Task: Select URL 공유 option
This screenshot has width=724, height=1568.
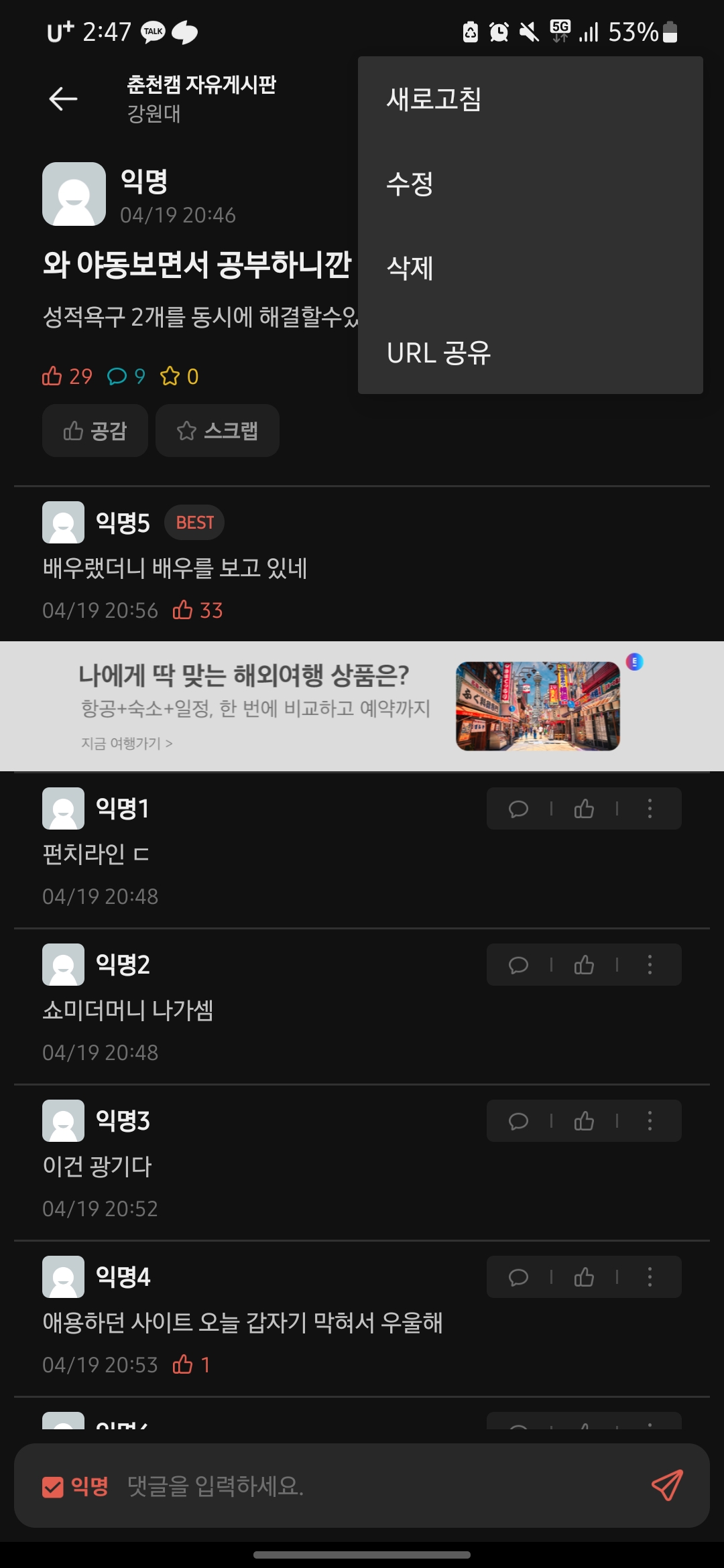Action: [x=438, y=352]
